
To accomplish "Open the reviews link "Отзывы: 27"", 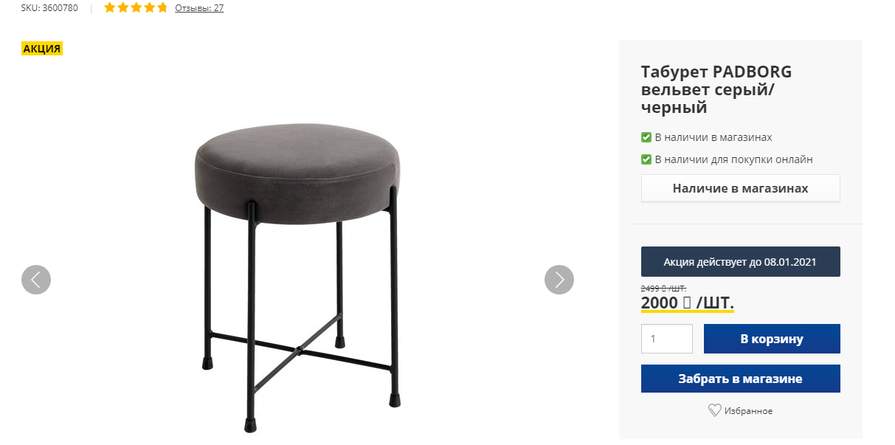I will coord(199,8).
